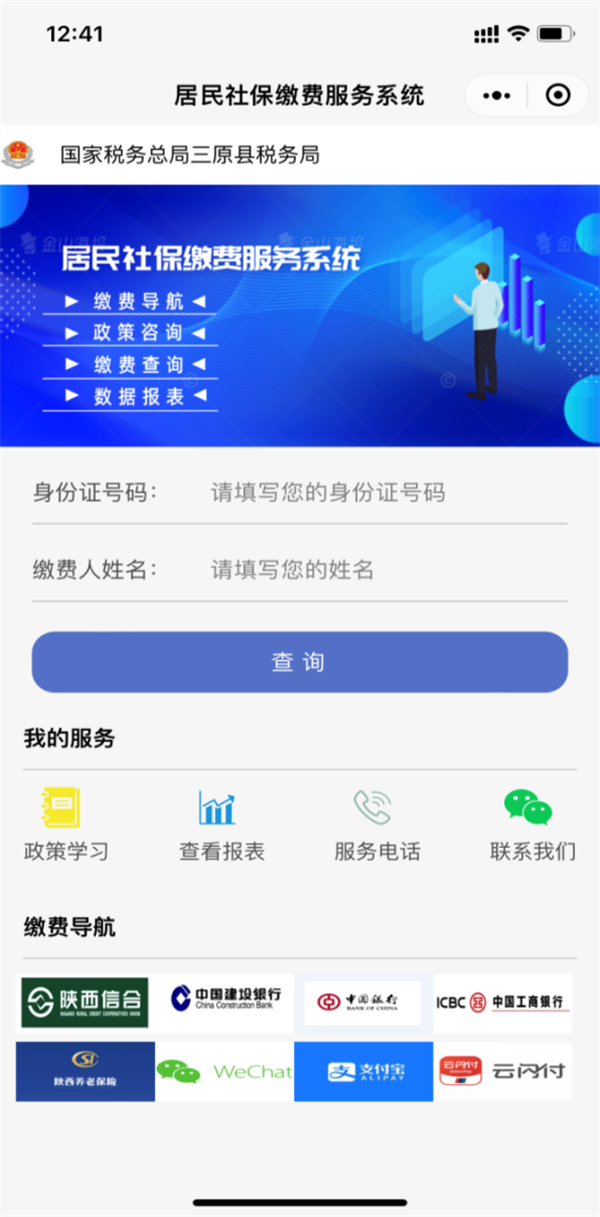Focus the 缴费人姓名 text field
Viewport: 600px width, 1217px height.
[x=385, y=570]
